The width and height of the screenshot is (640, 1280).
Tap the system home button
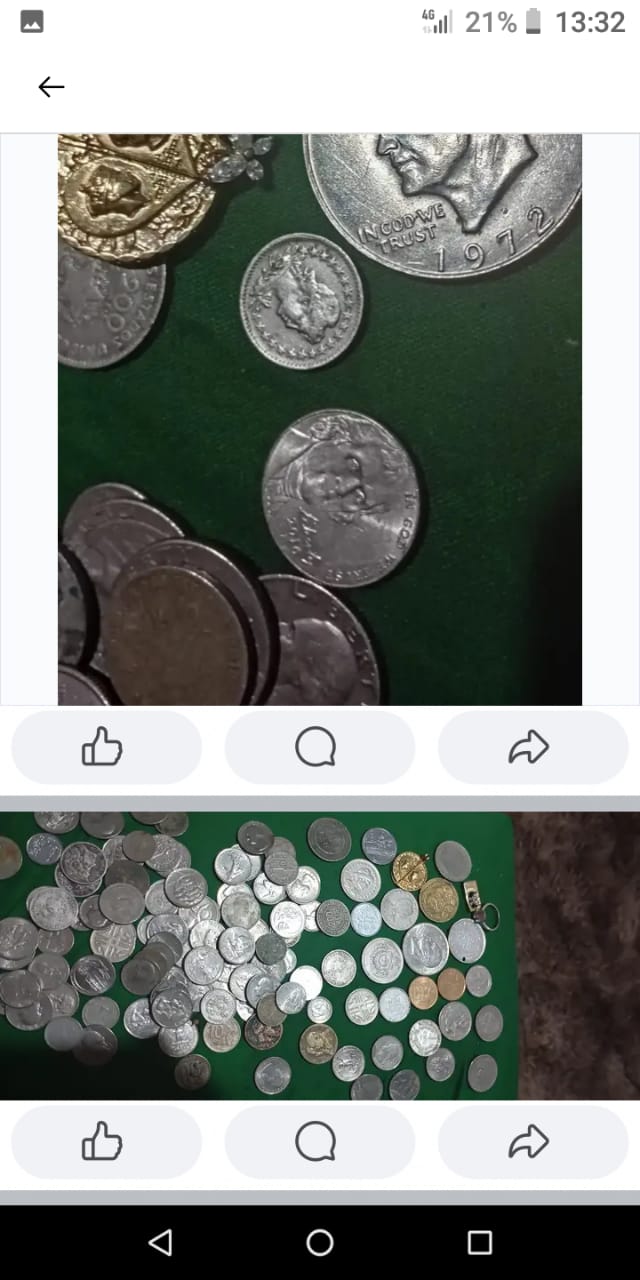point(320,1242)
